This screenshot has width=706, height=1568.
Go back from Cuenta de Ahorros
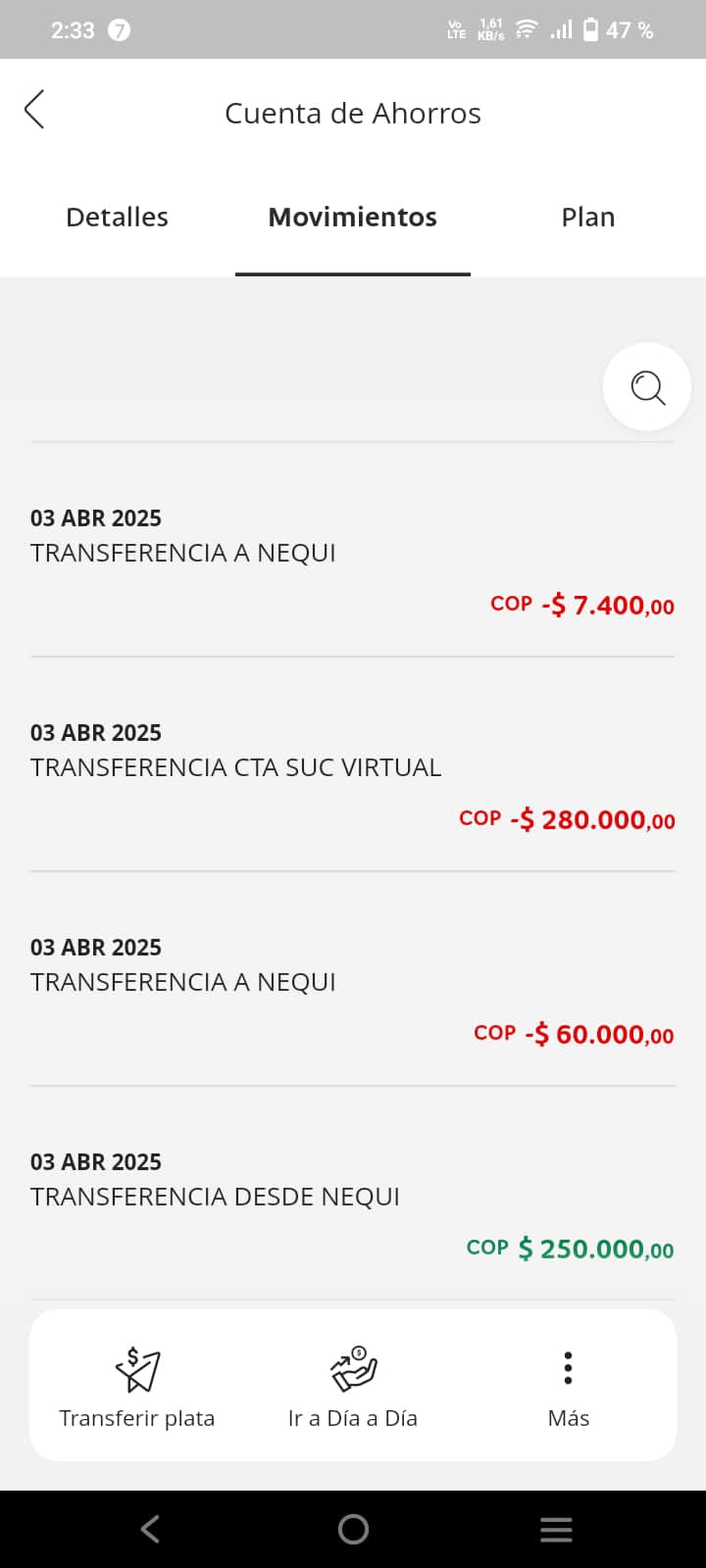(x=35, y=110)
